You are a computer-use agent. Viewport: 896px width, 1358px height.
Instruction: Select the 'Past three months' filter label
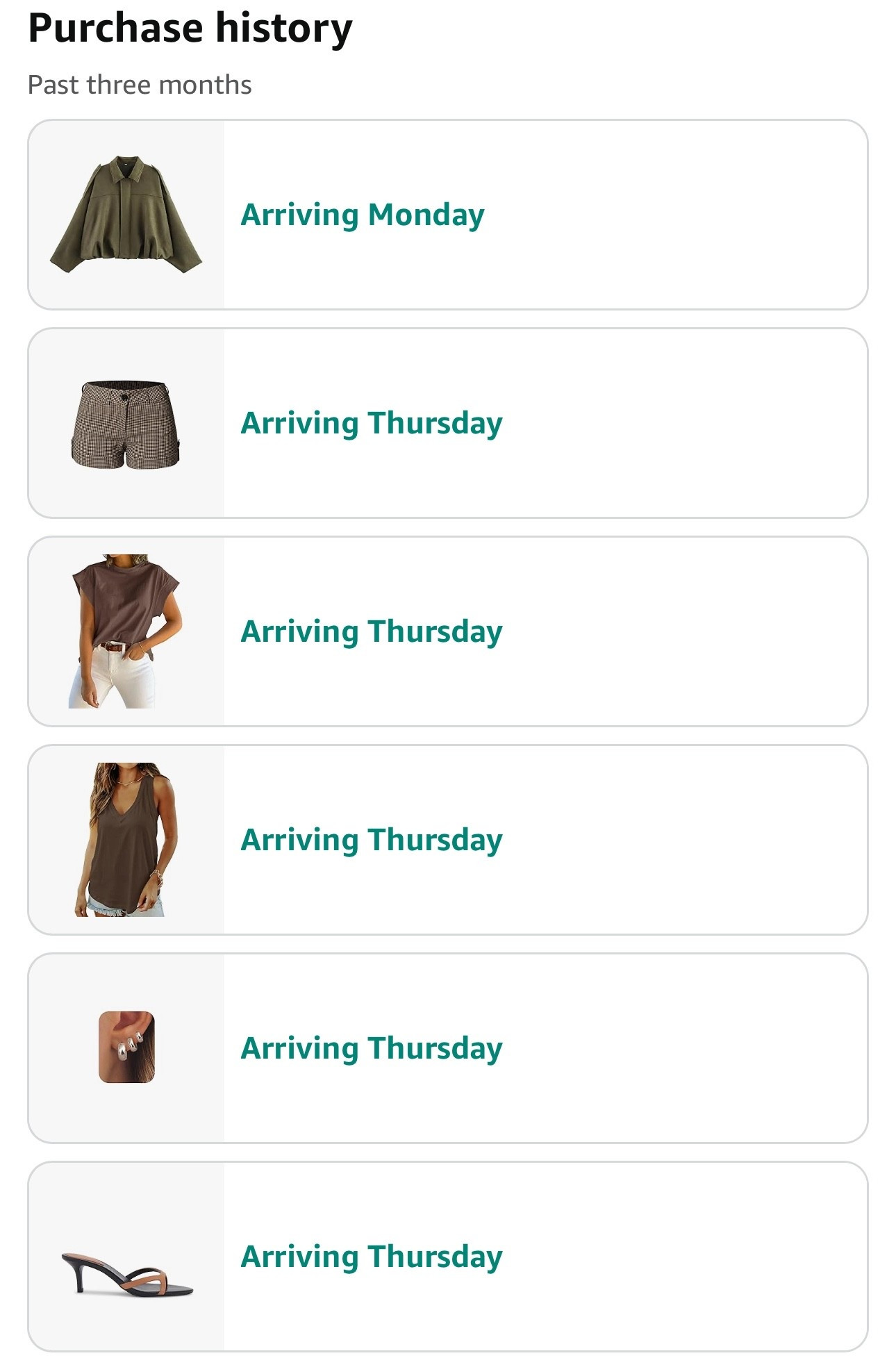click(139, 85)
